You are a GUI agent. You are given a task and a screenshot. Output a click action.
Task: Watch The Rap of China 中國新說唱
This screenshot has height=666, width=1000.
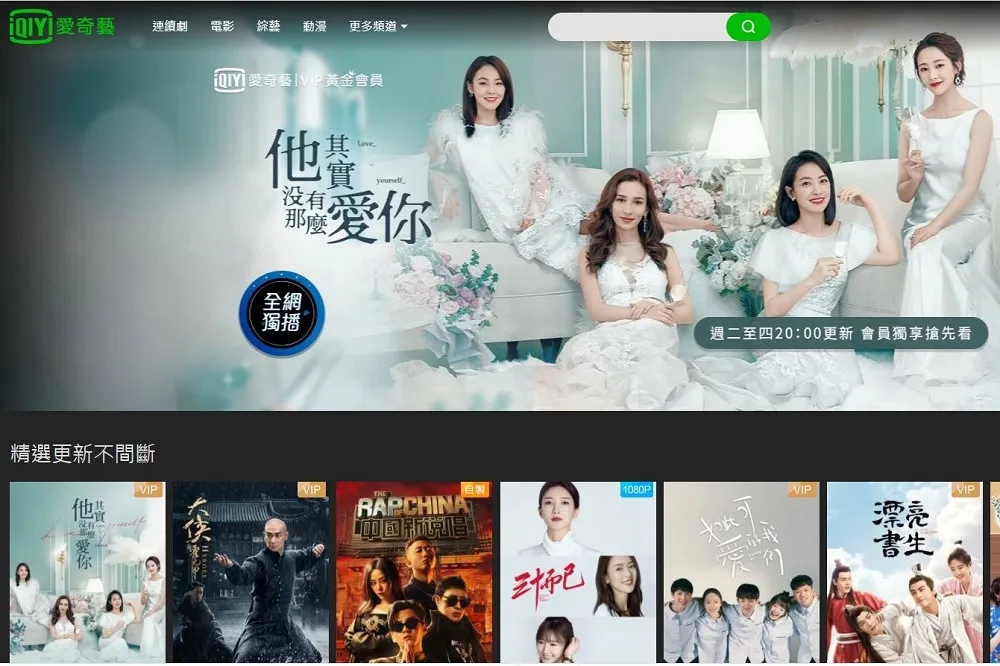pyautogui.click(x=414, y=570)
